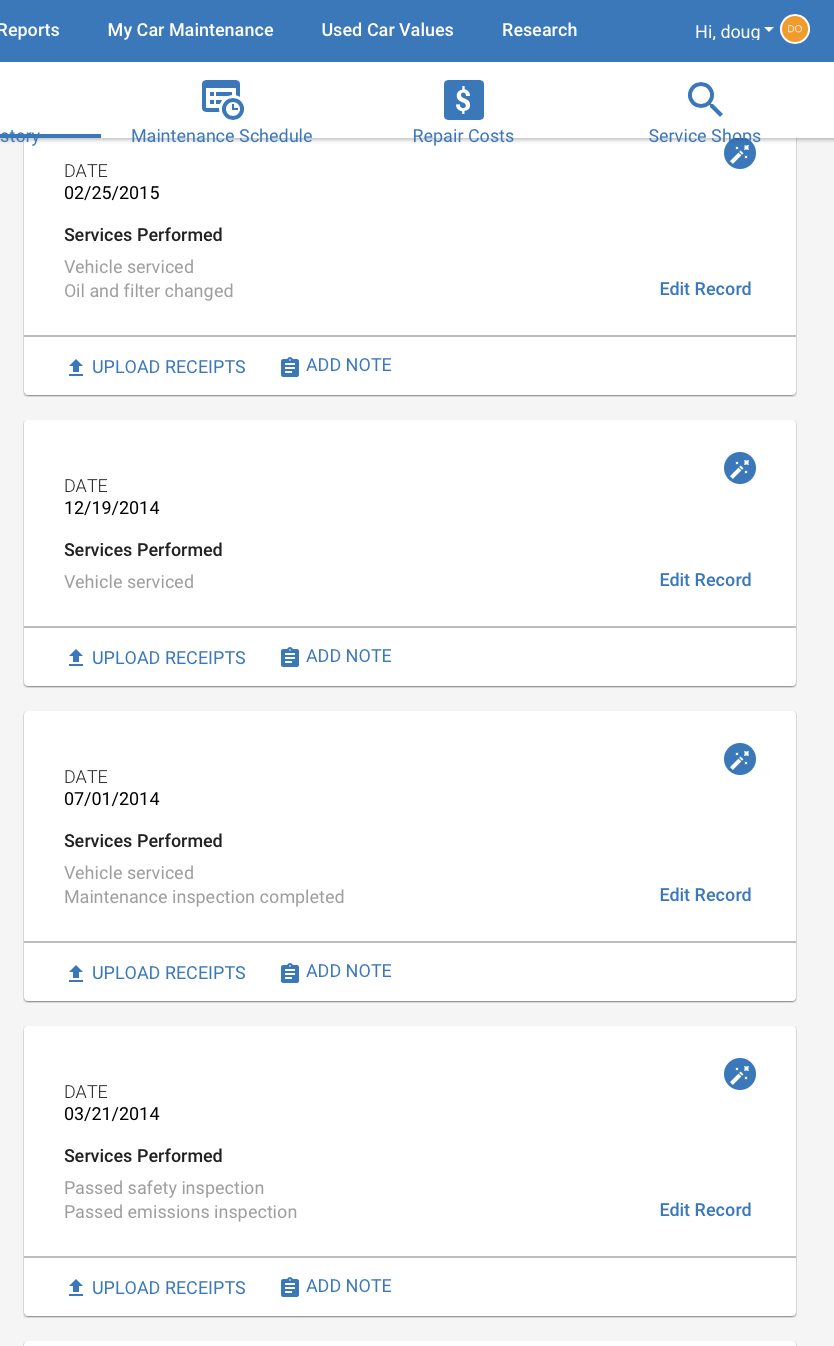Upload receipts for the 12/19/2014 record
834x1346 pixels.
point(156,658)
